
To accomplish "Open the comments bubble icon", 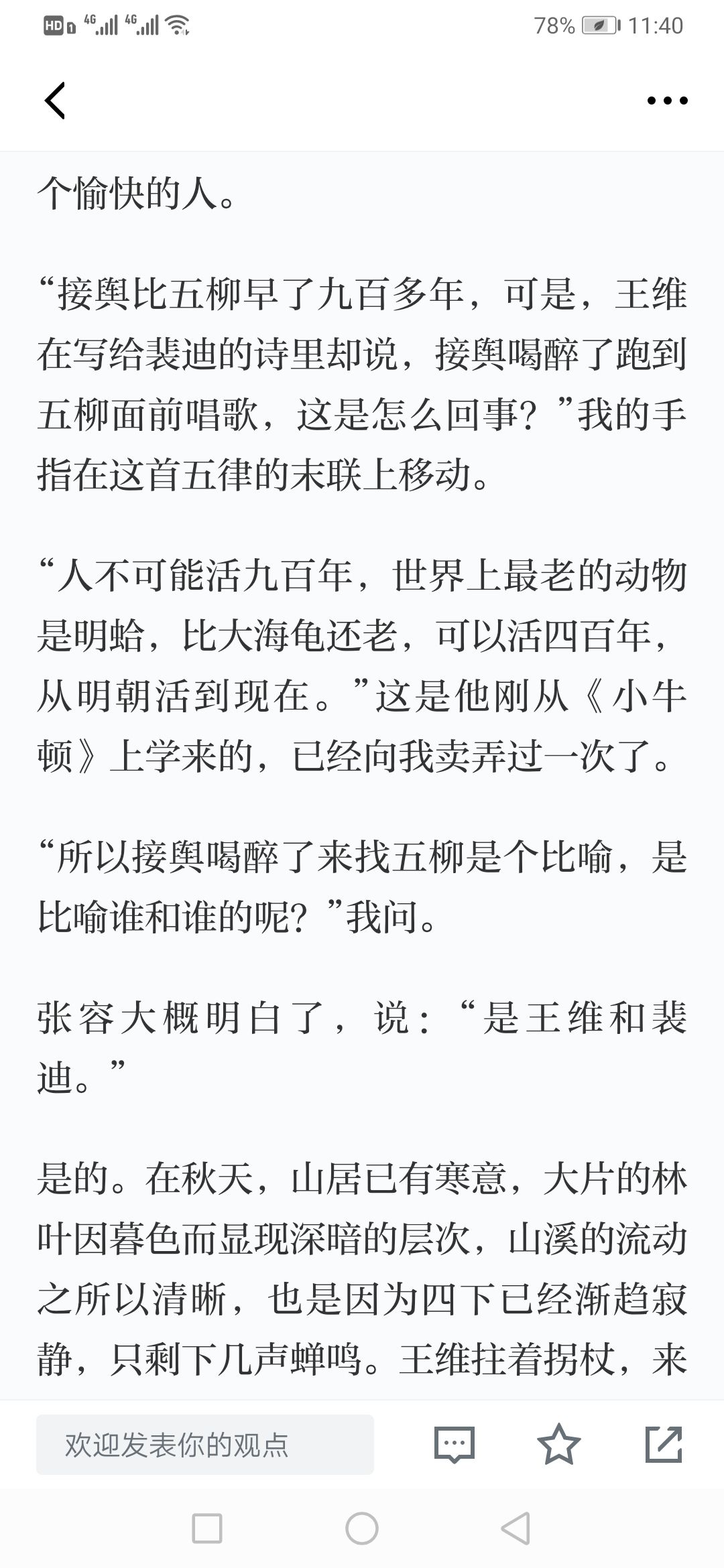I will point(455,1445).
